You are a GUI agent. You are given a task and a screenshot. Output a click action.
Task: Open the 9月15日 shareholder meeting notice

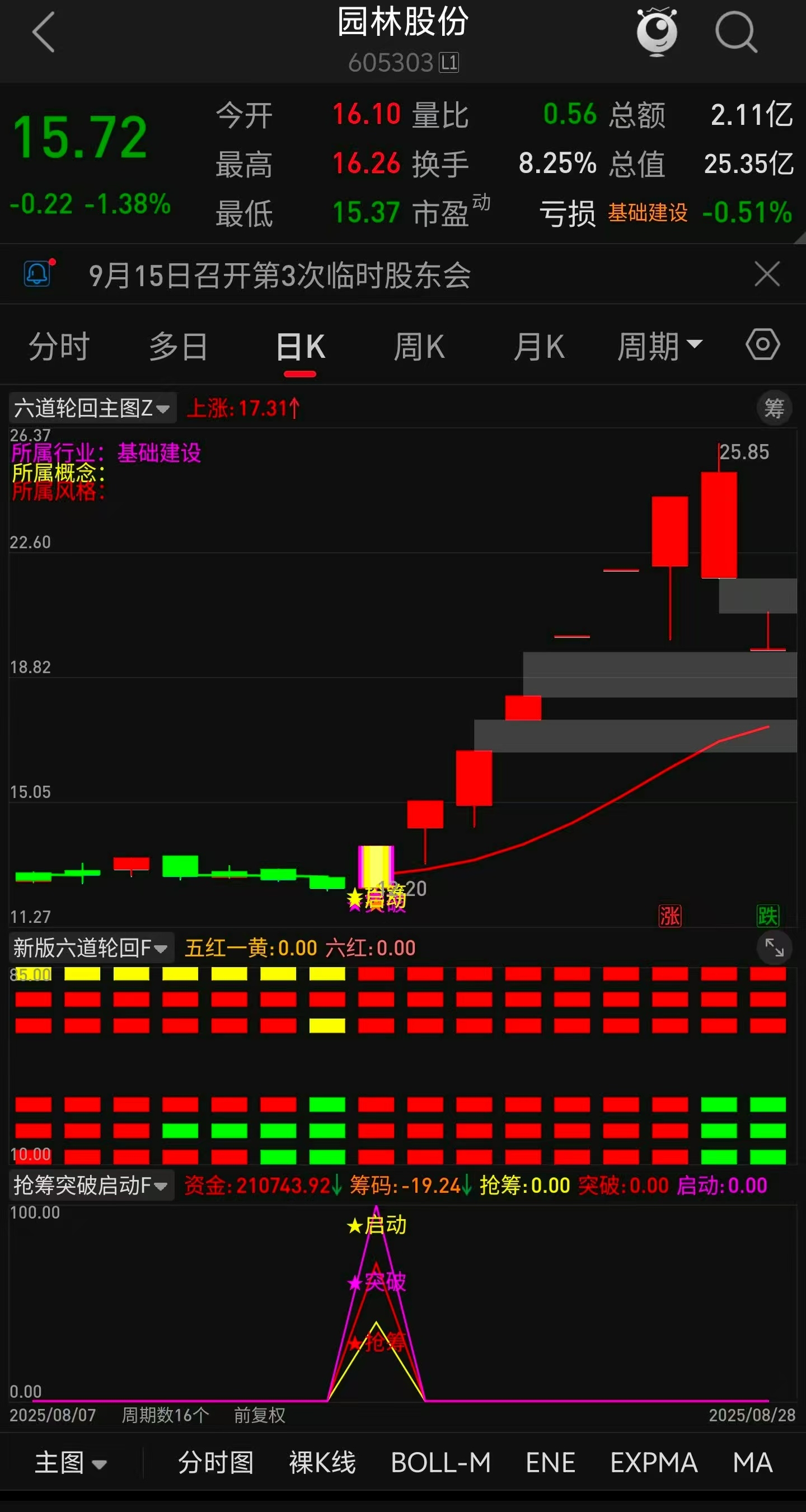[279, 276]
